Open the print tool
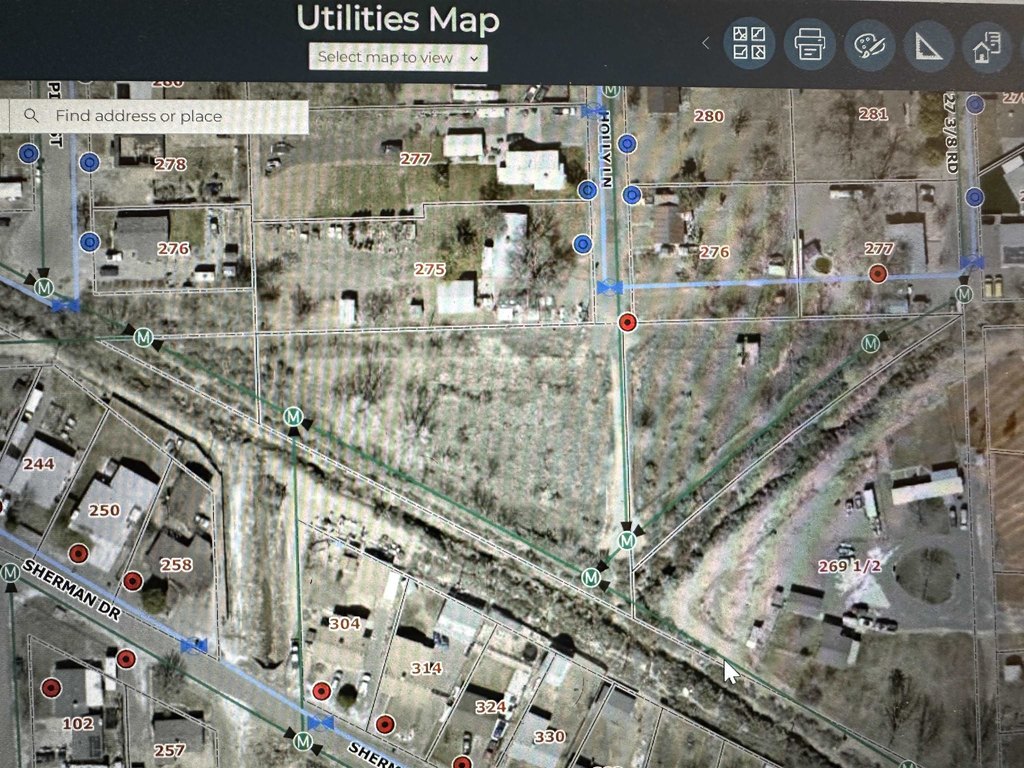 click(x=809, y=44)
